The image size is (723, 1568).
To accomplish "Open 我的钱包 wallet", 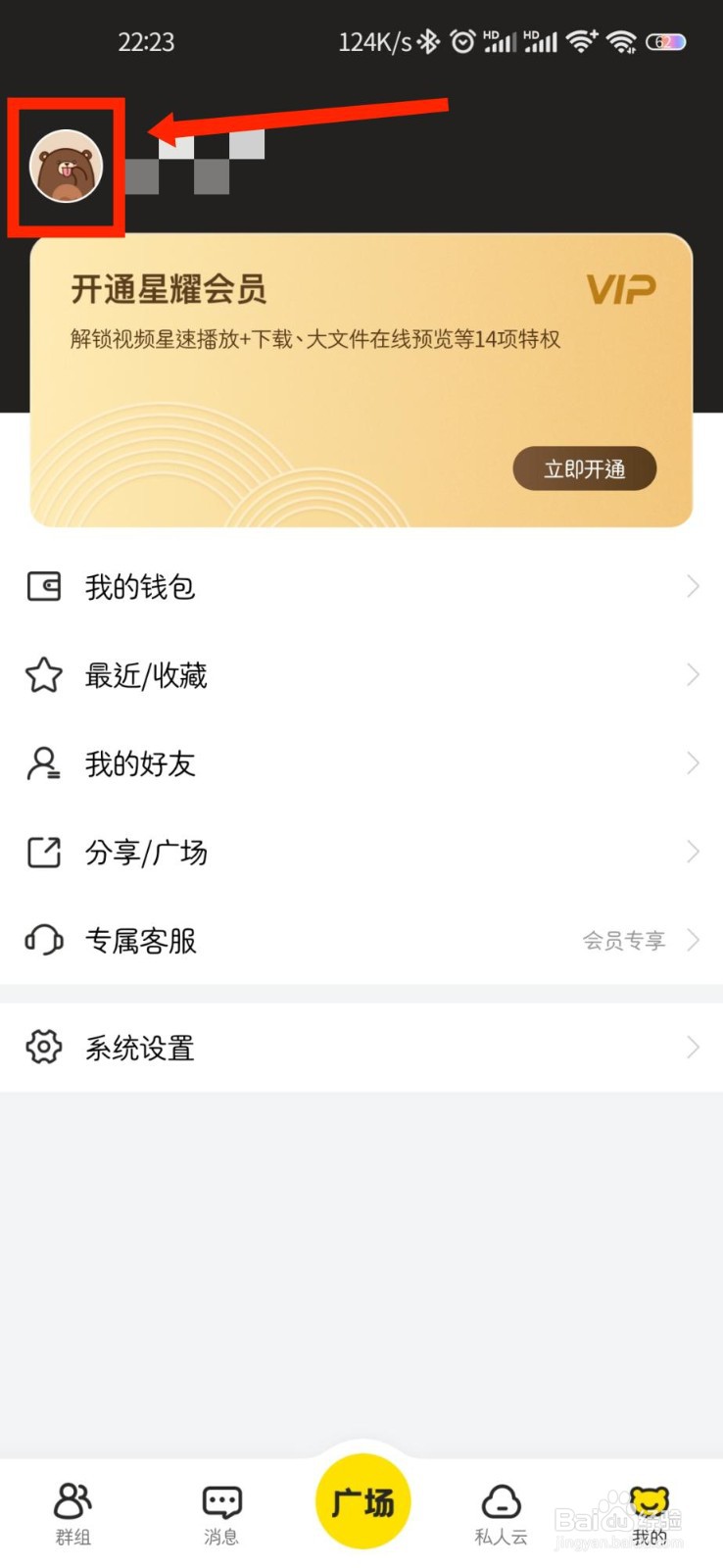I will tap(361, 587).
